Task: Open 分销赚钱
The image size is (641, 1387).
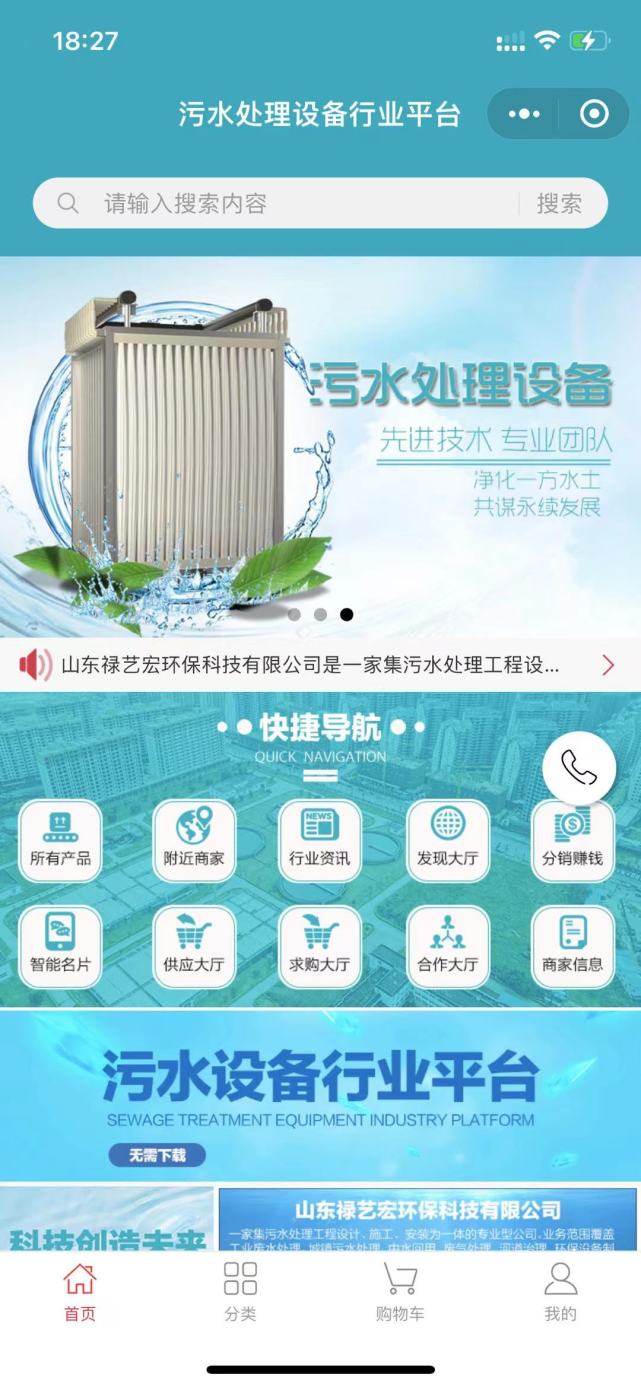Action: point(572,840)
